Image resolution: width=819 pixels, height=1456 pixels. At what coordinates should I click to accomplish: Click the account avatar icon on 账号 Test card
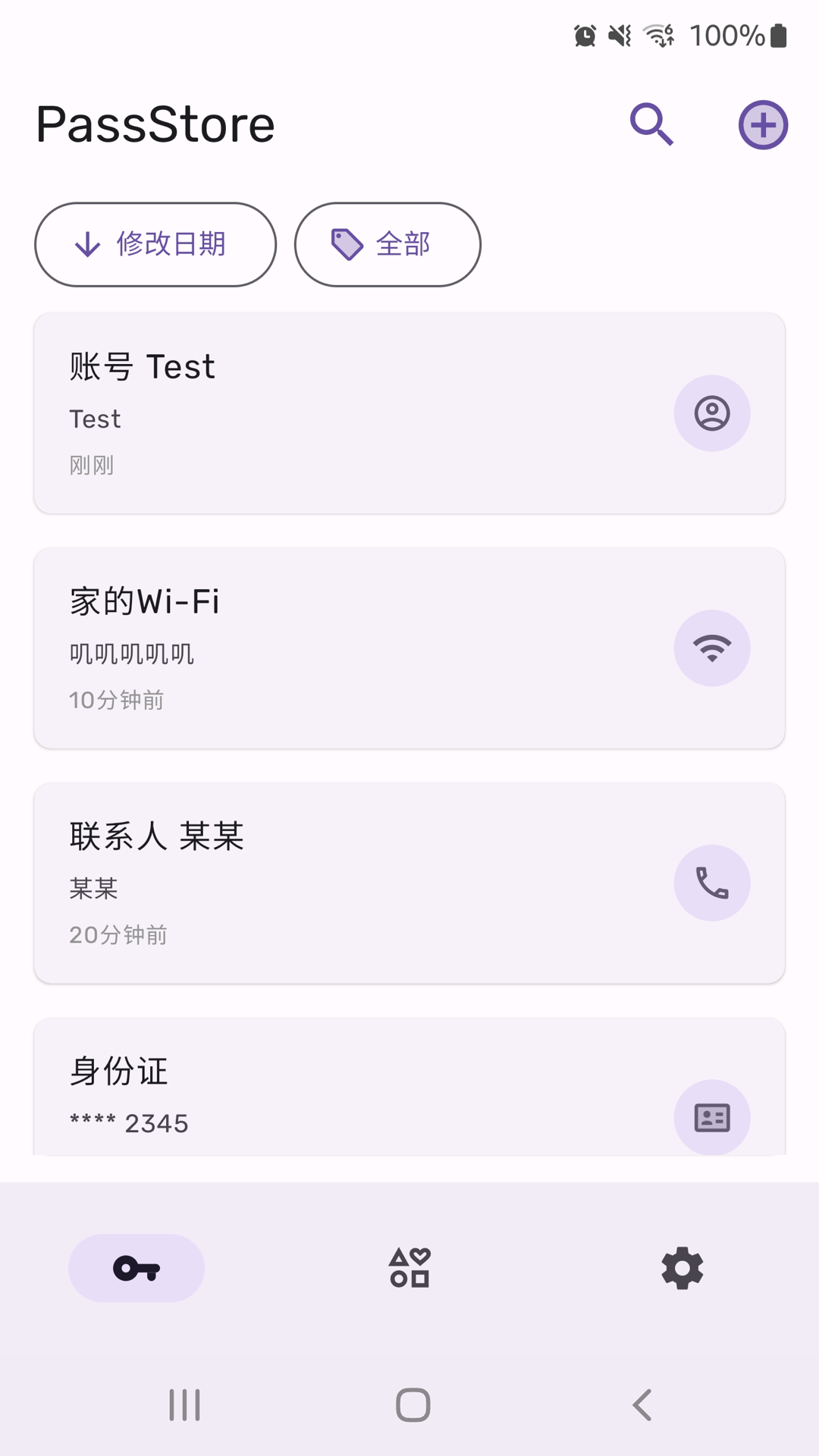[712, 413]
